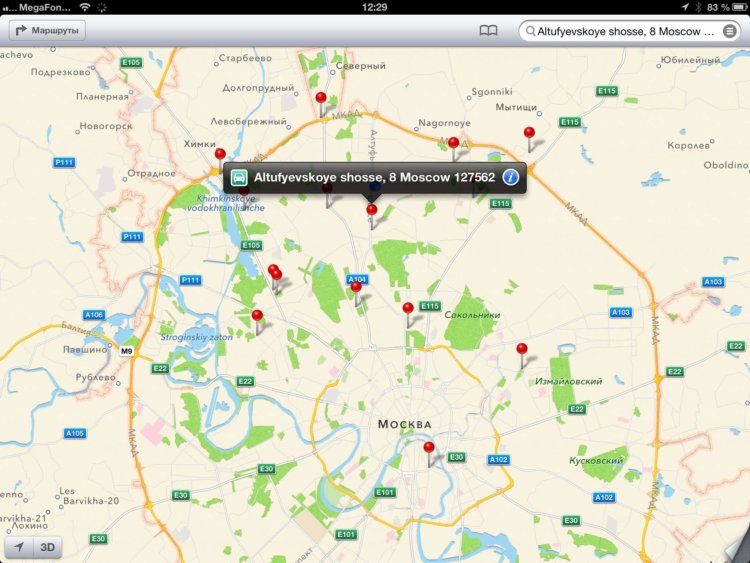
Task: Select the red pin near Химки
Action: coord(220,155)
